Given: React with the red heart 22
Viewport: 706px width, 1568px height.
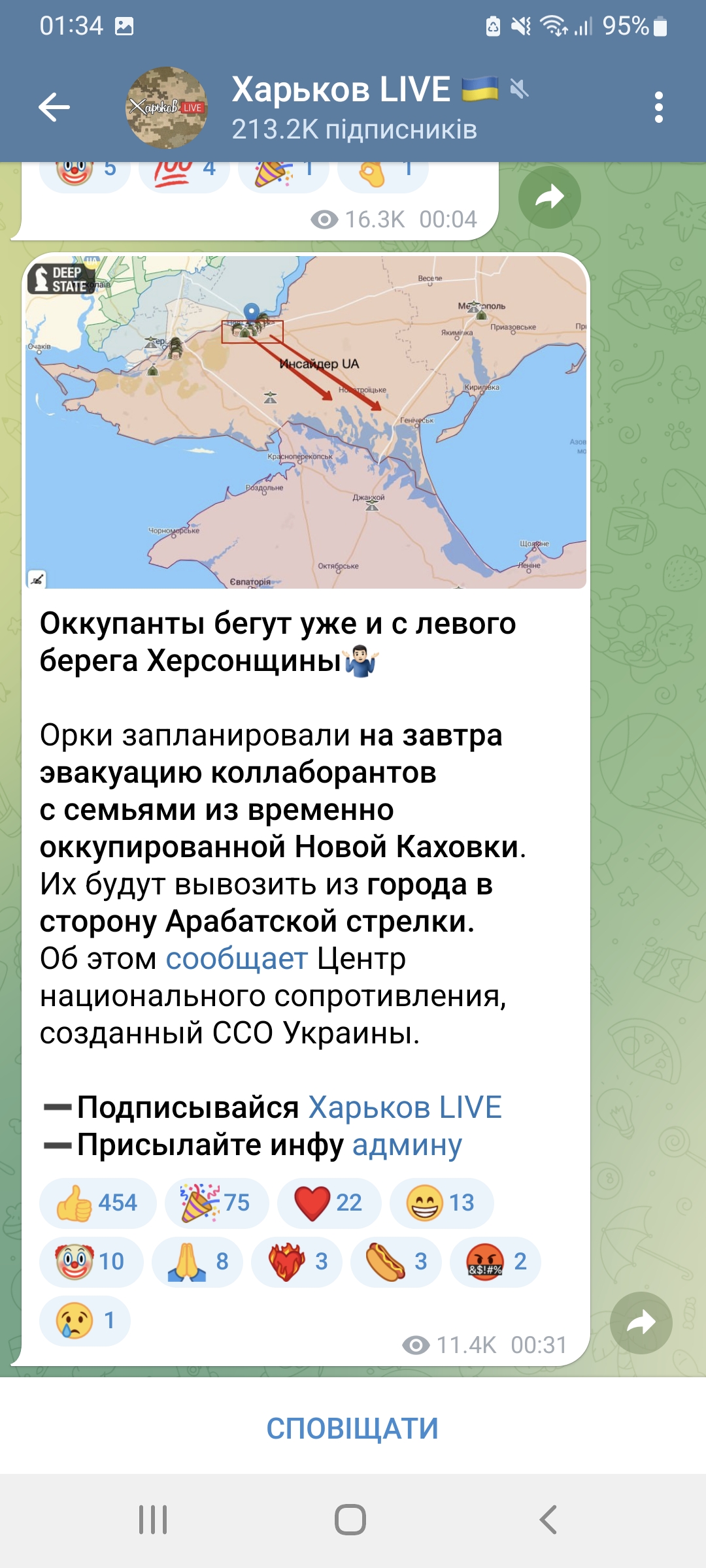Looking at the screenshot, I should pyautogui.click(x=329, y=1203).
